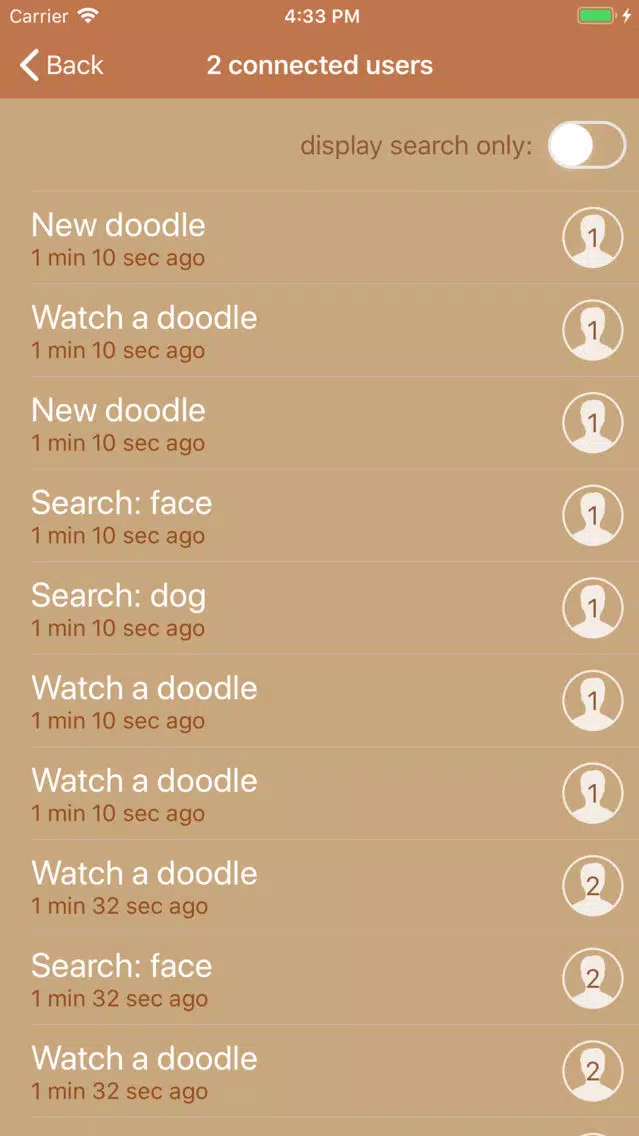639x1136 pixels.
Task: Tap user 1 avatar on Search: dog row
Action: (x=593, y=608)
